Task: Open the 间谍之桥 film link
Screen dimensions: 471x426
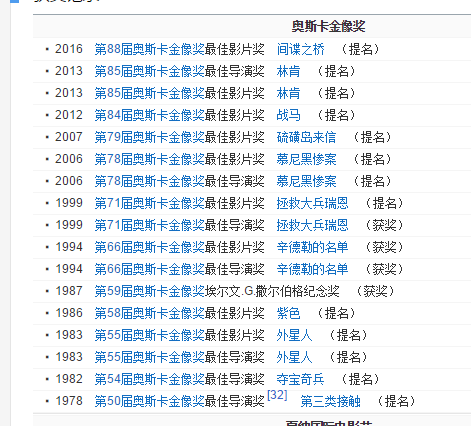Action: (300, 49)
